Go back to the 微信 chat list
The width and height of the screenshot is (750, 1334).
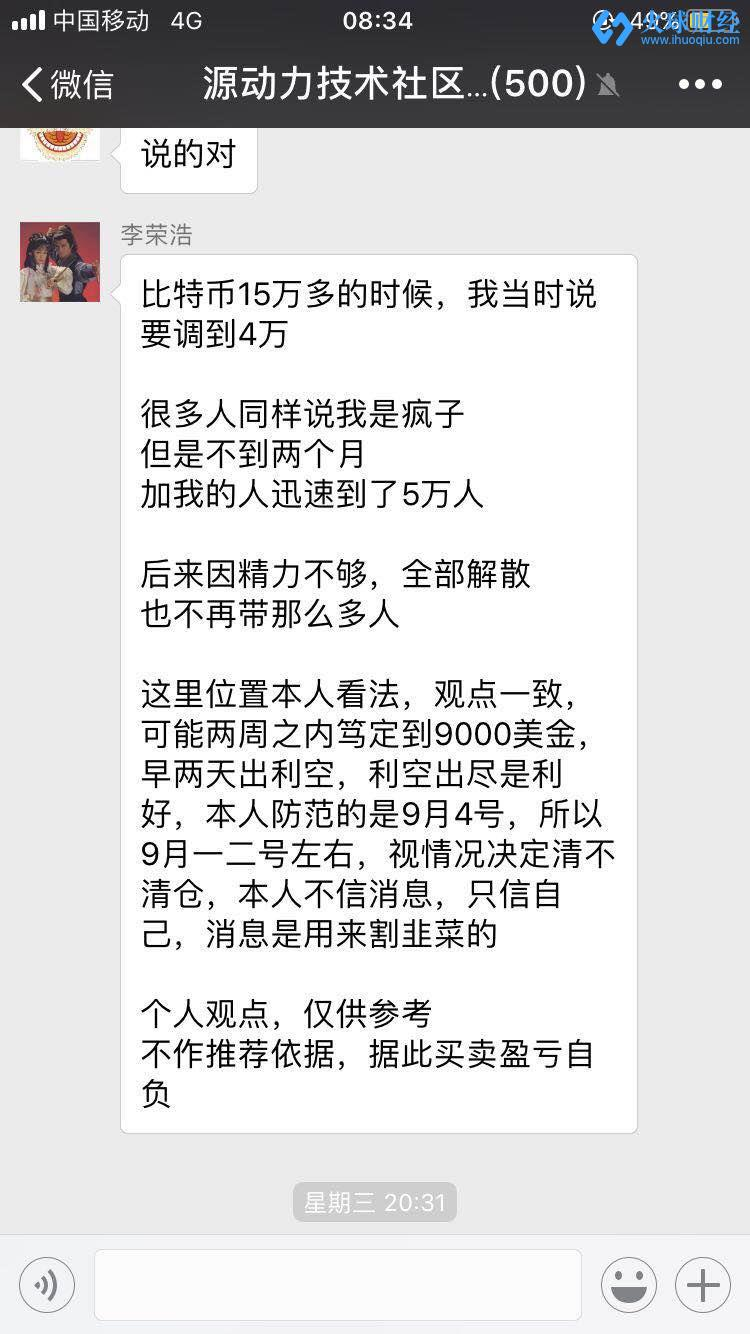pyautogui.click(x=68, y=85)
